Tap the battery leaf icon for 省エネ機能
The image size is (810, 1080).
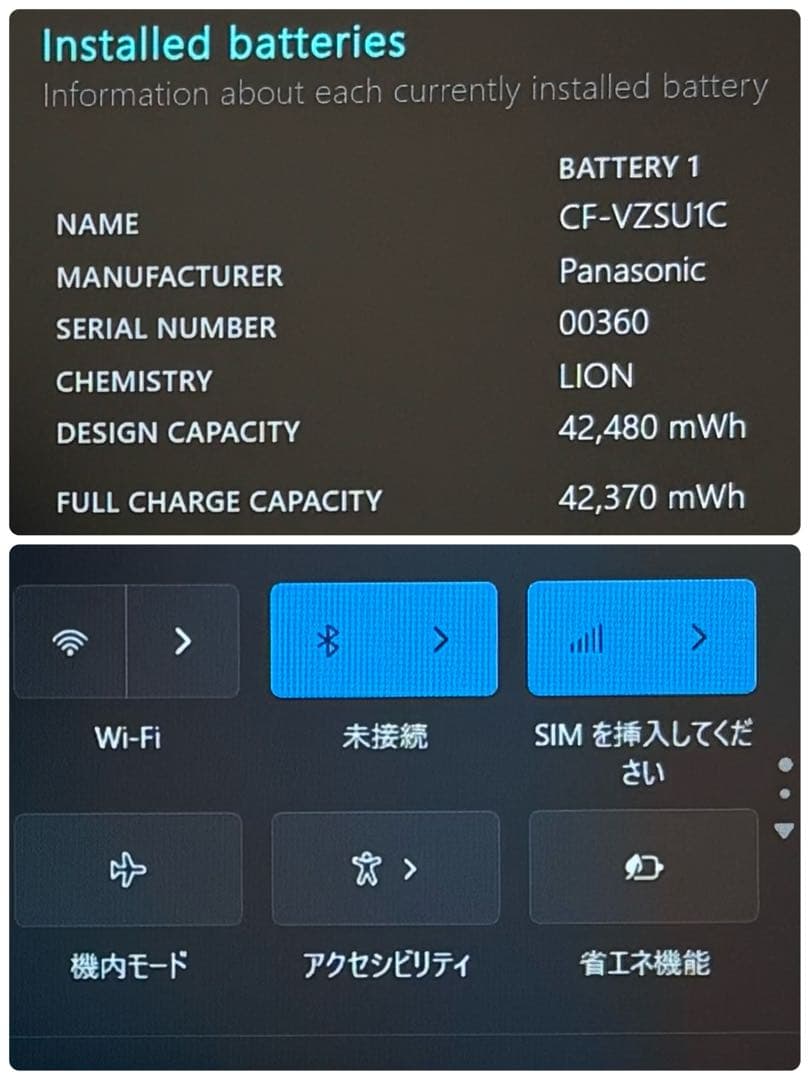tap(644, 868)
